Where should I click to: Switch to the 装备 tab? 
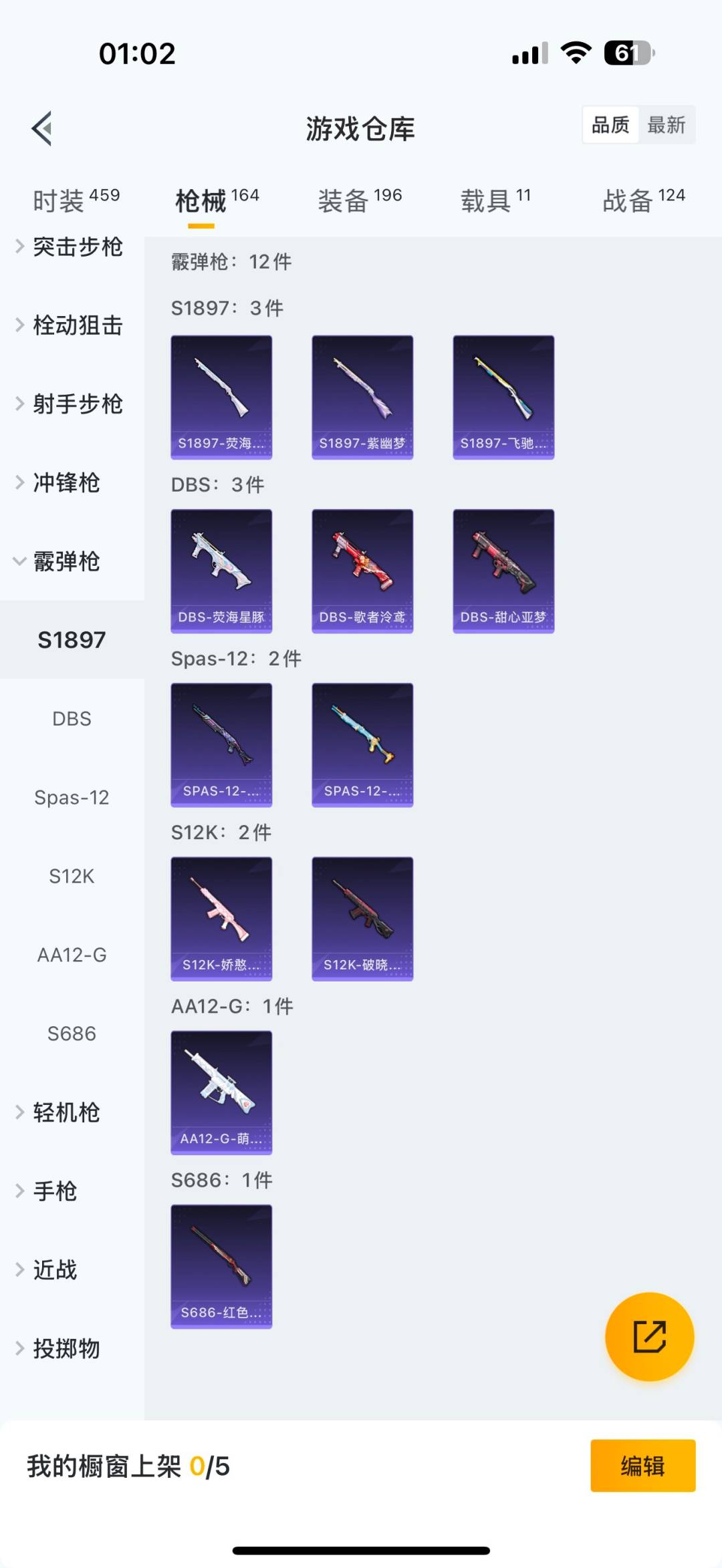pyautogui.click(x=360, y=200)
